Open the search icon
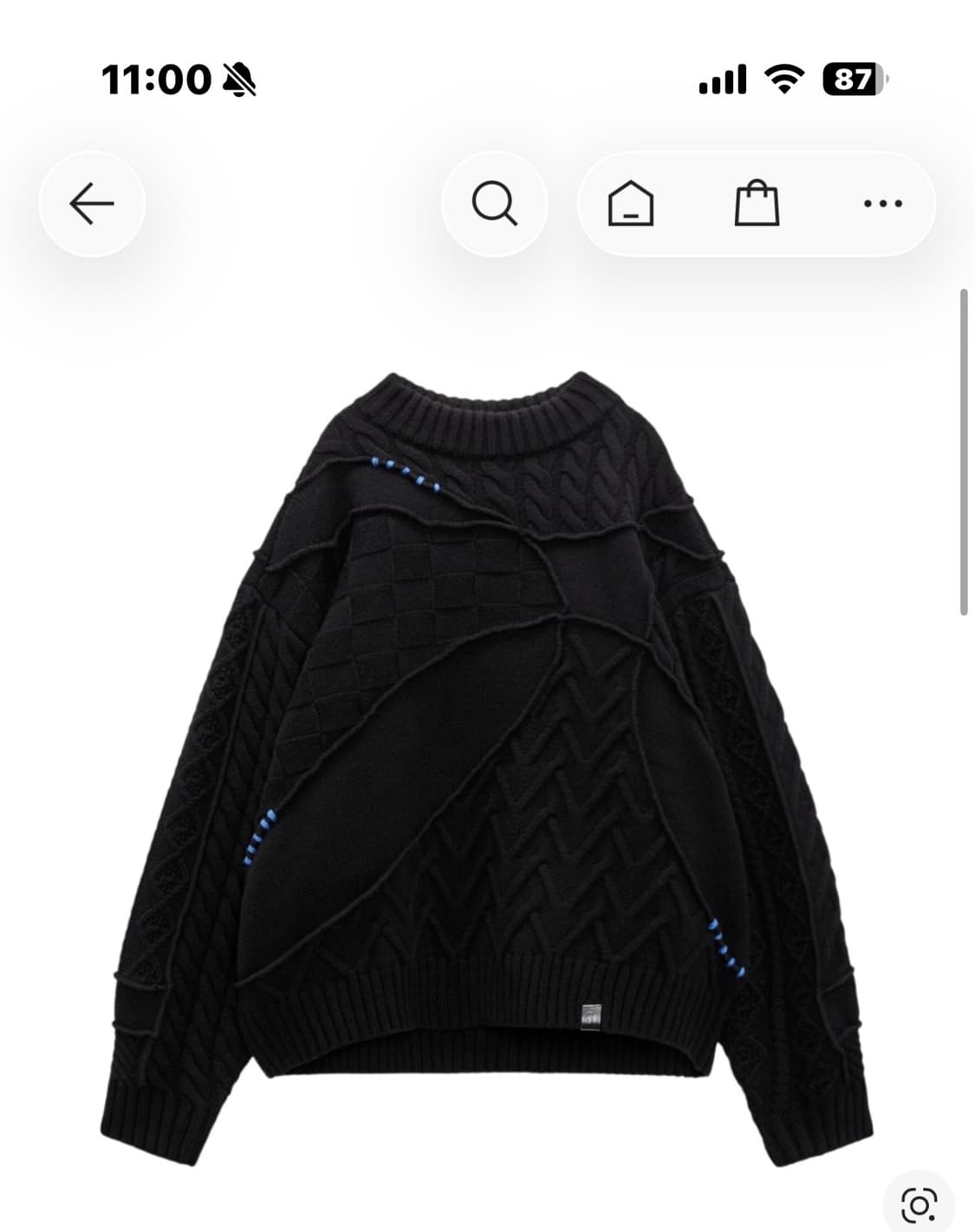The height and width of the screenshot is (1232, 975). tap(493, 203)
